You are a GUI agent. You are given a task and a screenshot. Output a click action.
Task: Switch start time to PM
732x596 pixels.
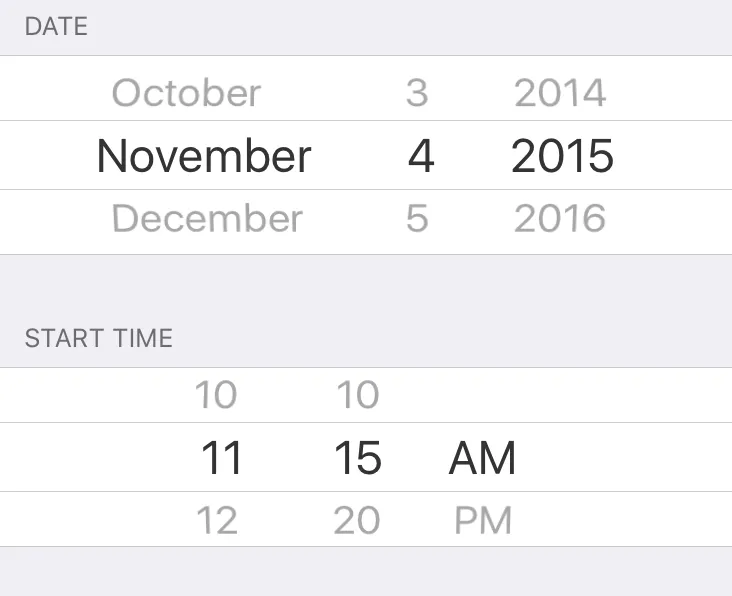(483, 520)
